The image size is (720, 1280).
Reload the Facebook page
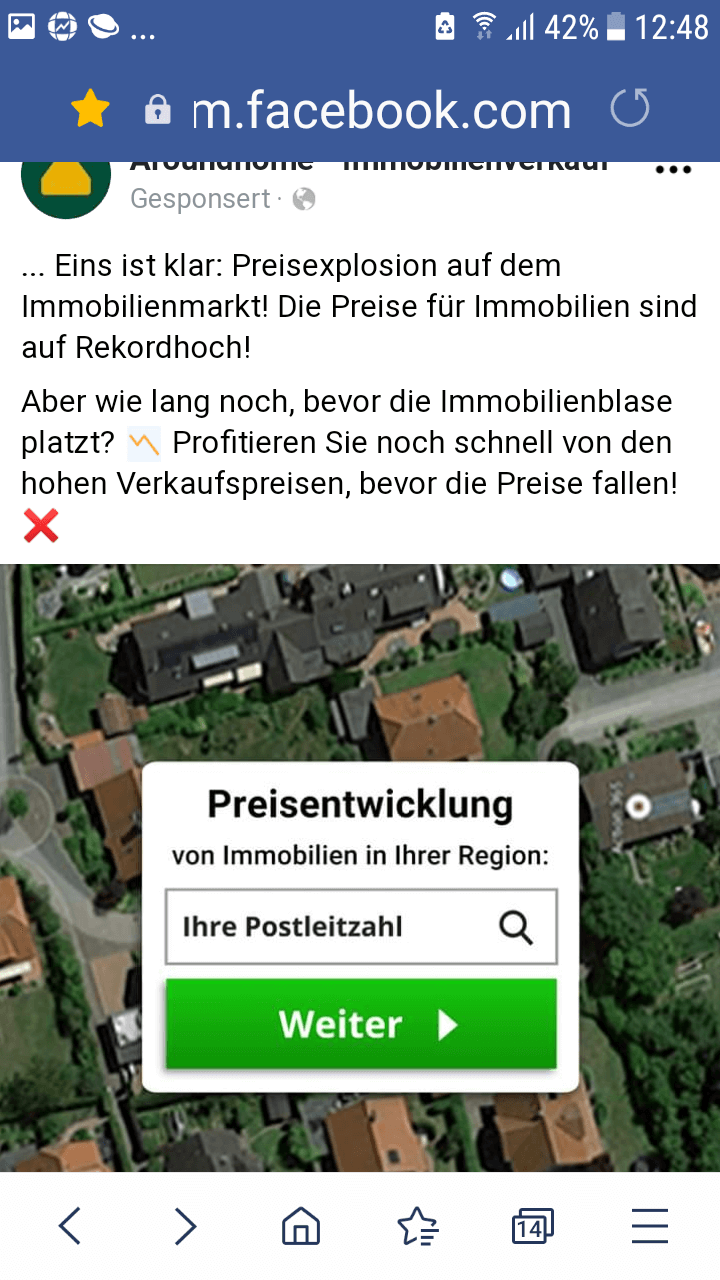(630, 109)
